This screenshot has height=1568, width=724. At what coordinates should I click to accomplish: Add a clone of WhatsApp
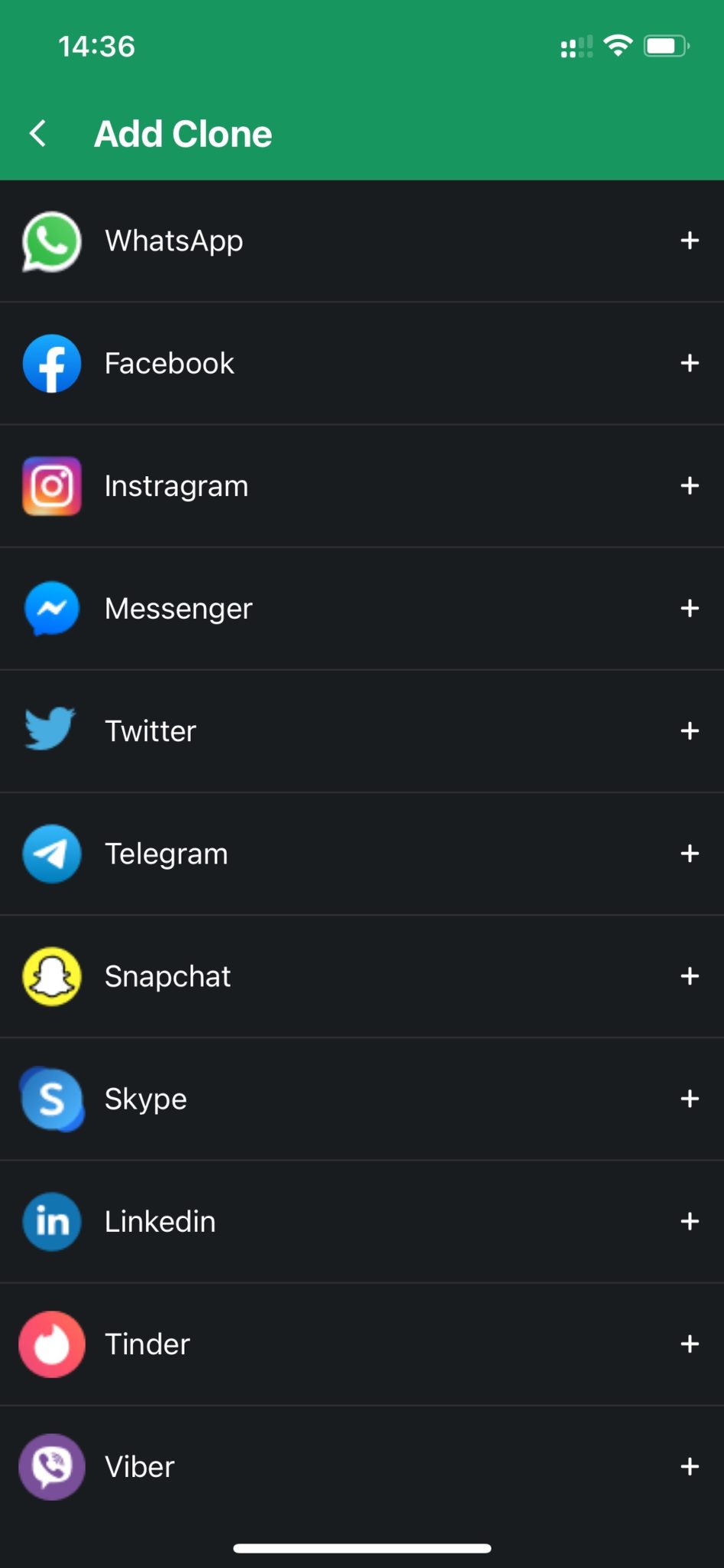pos(690,241)
